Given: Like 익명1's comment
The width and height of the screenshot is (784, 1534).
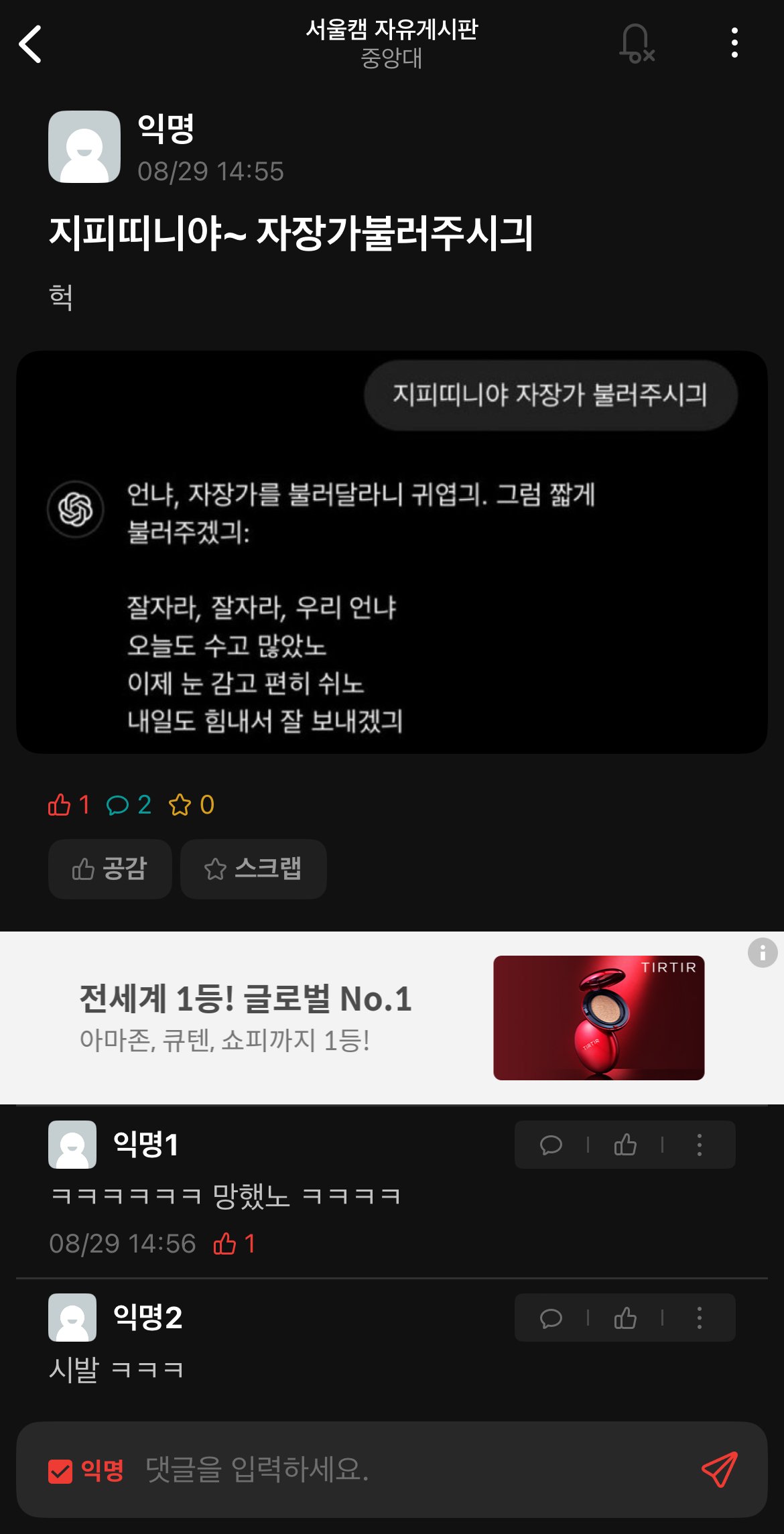Looking at the screenshot, I should 625,1145.
